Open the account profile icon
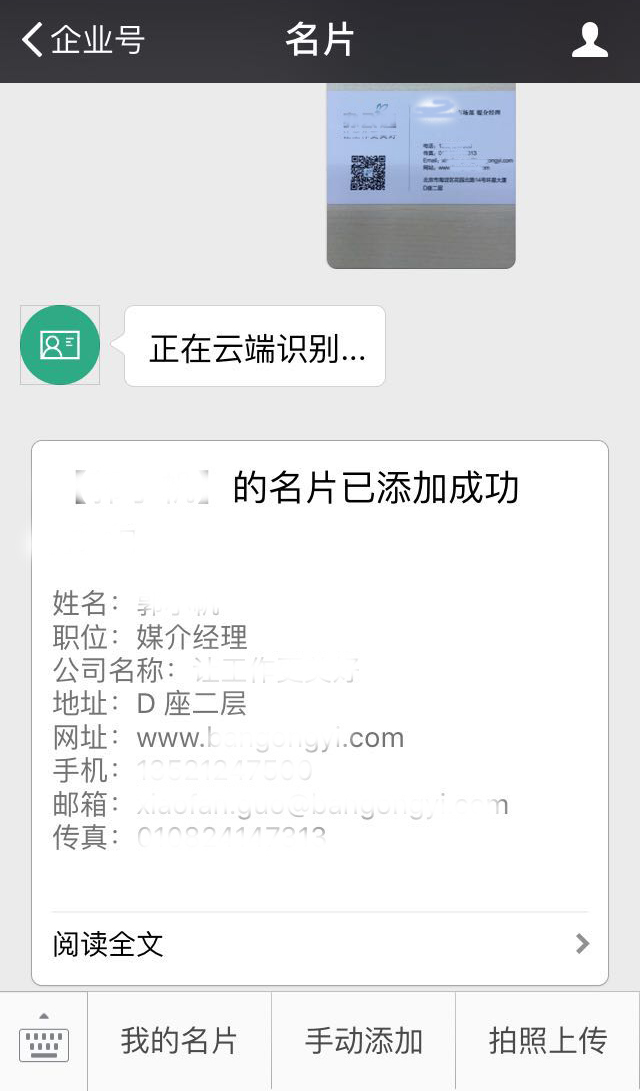 pyautogui.click(x=589, y=41)
